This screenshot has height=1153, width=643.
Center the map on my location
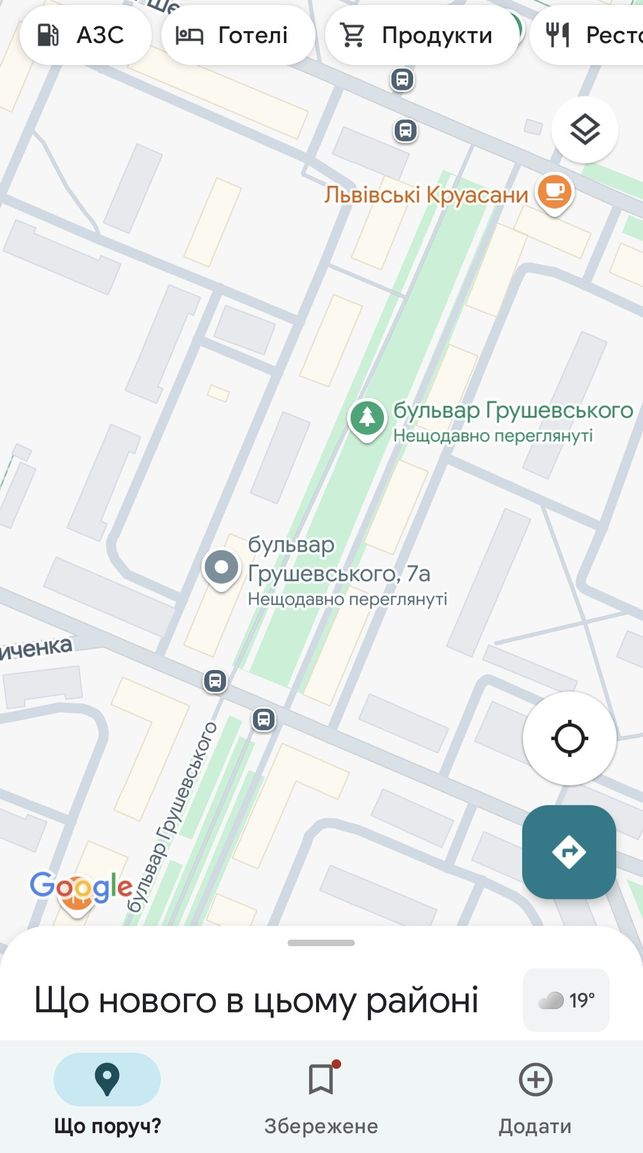point(569,738)
